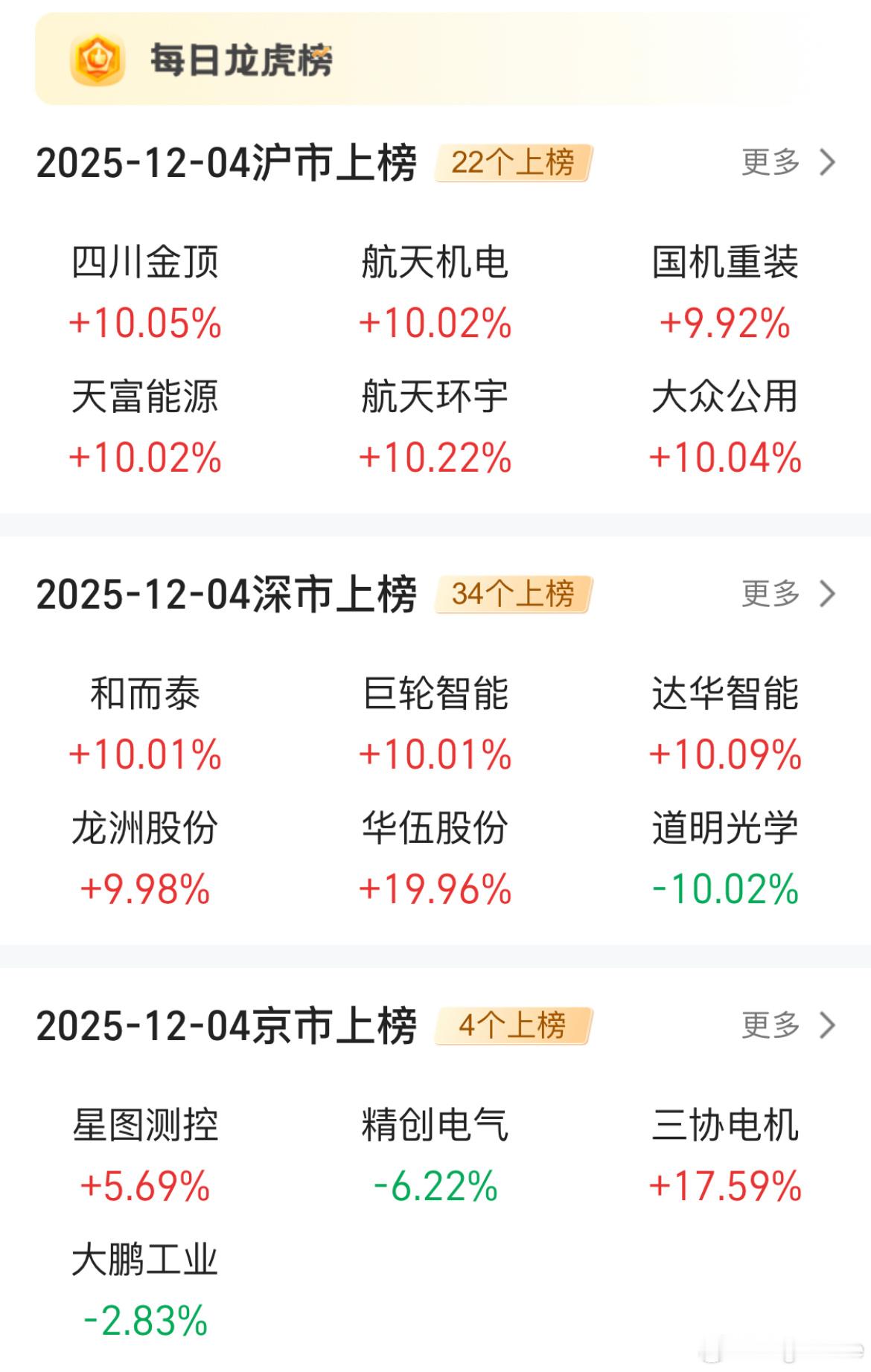Open 更多 for 深市上榜 list
The width and height of the screenshot is (871, 1372).
pos(788,594)
